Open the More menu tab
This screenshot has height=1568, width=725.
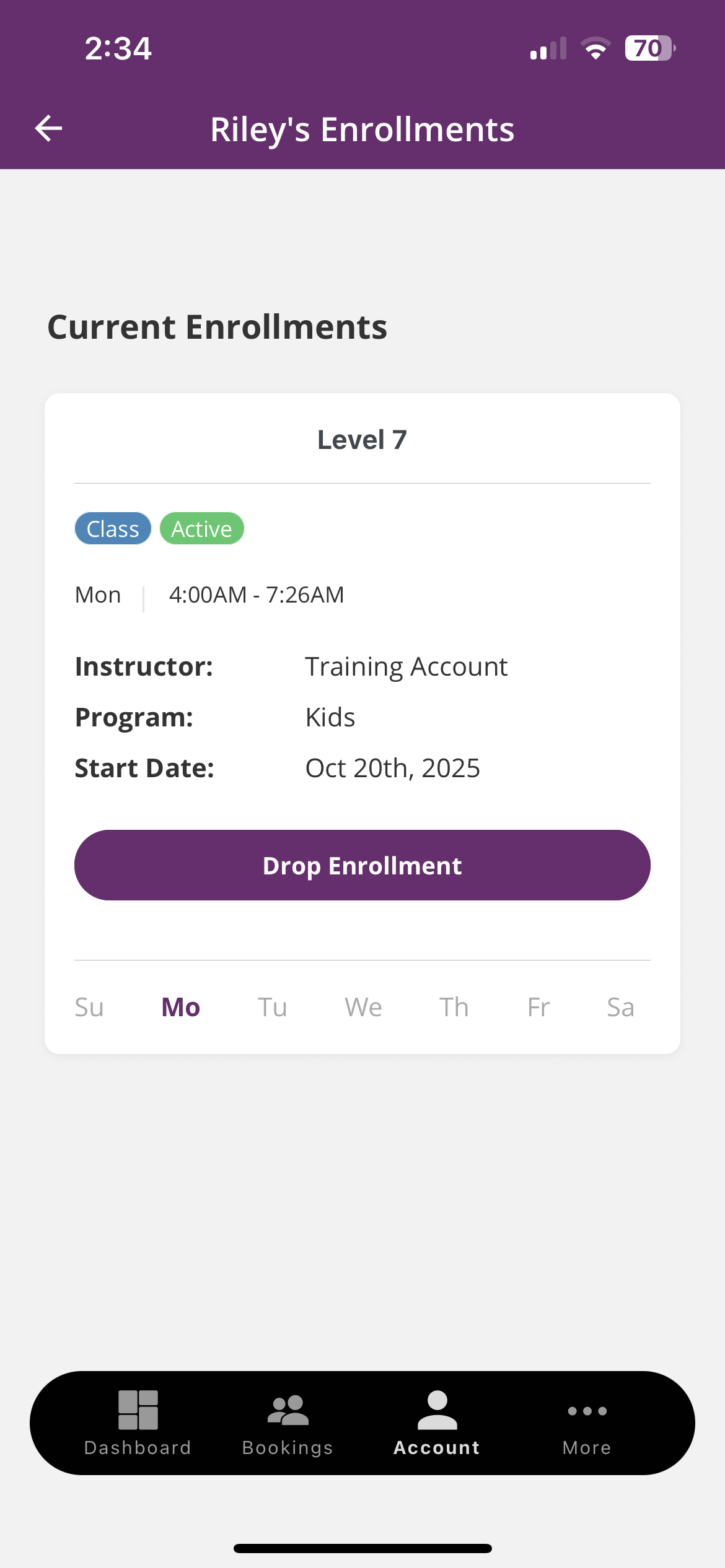click(x=587, y=1423)
